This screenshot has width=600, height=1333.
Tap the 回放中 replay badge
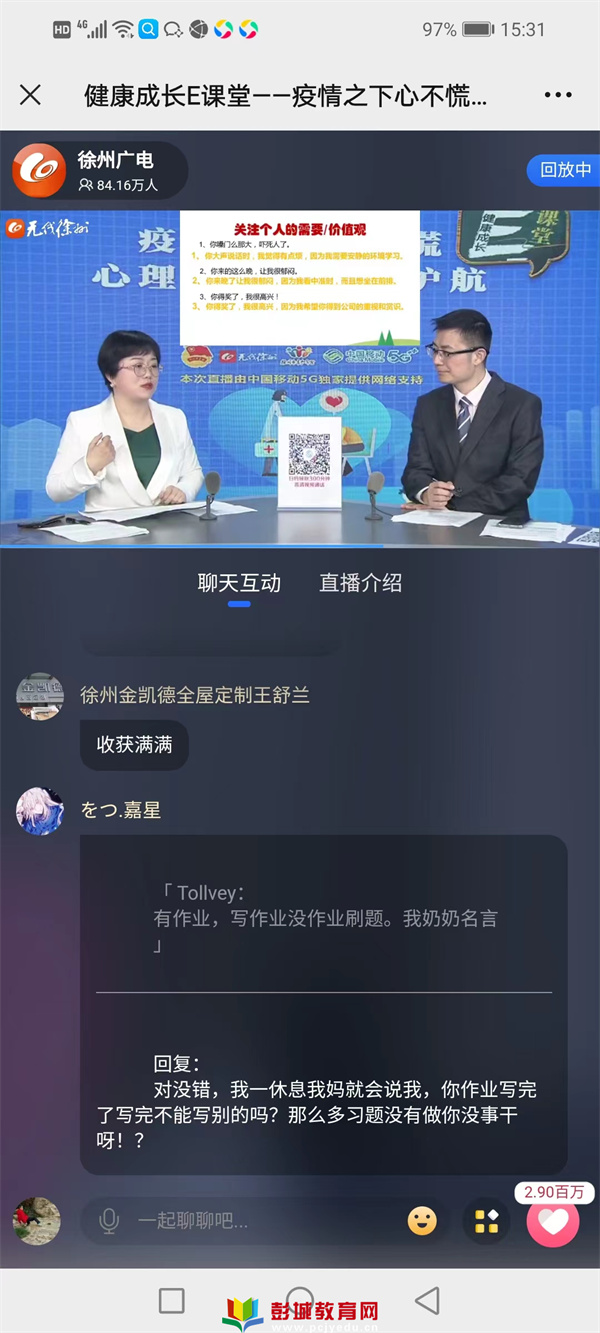click(x=563, y=170)
